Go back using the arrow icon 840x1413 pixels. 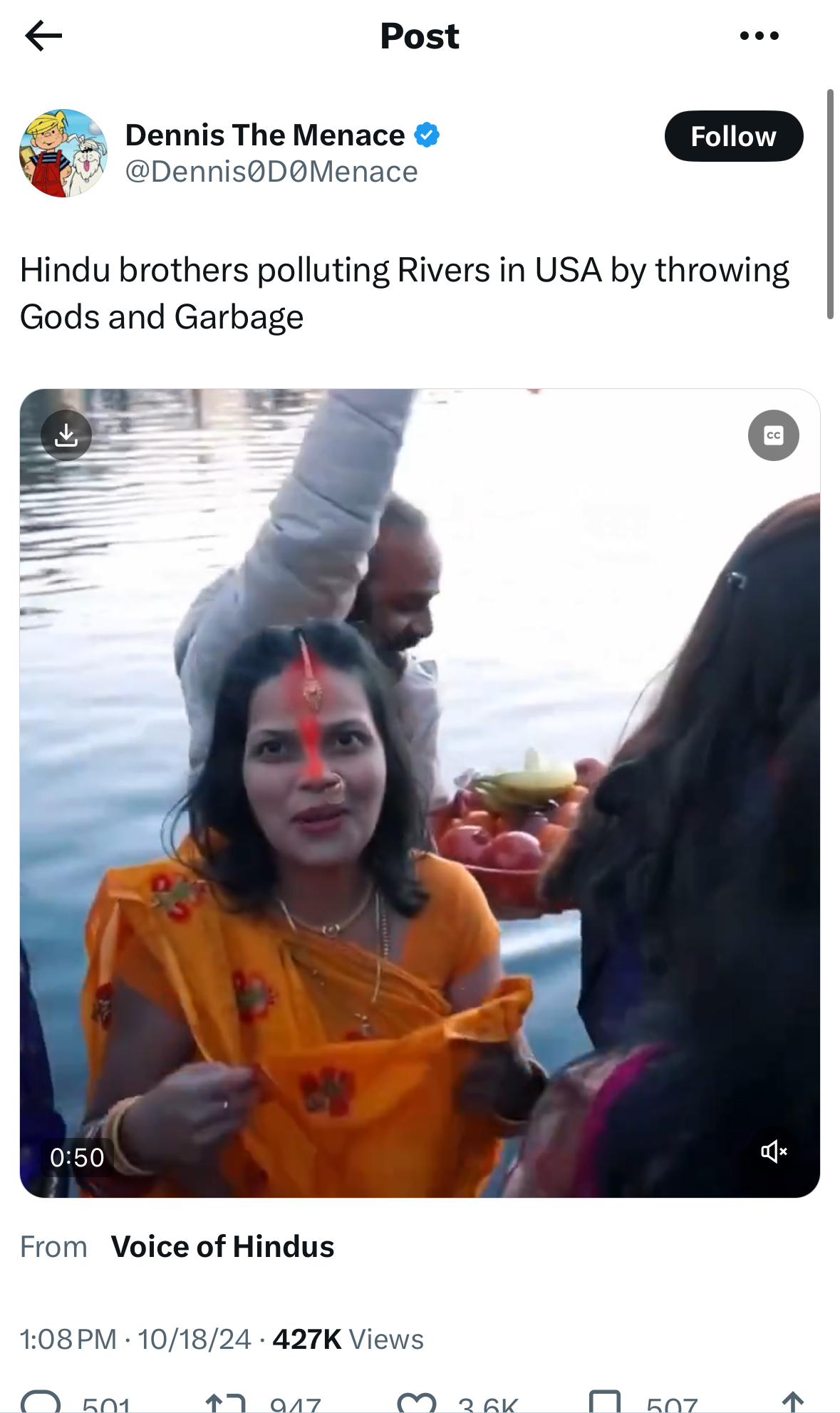[43, 36]
